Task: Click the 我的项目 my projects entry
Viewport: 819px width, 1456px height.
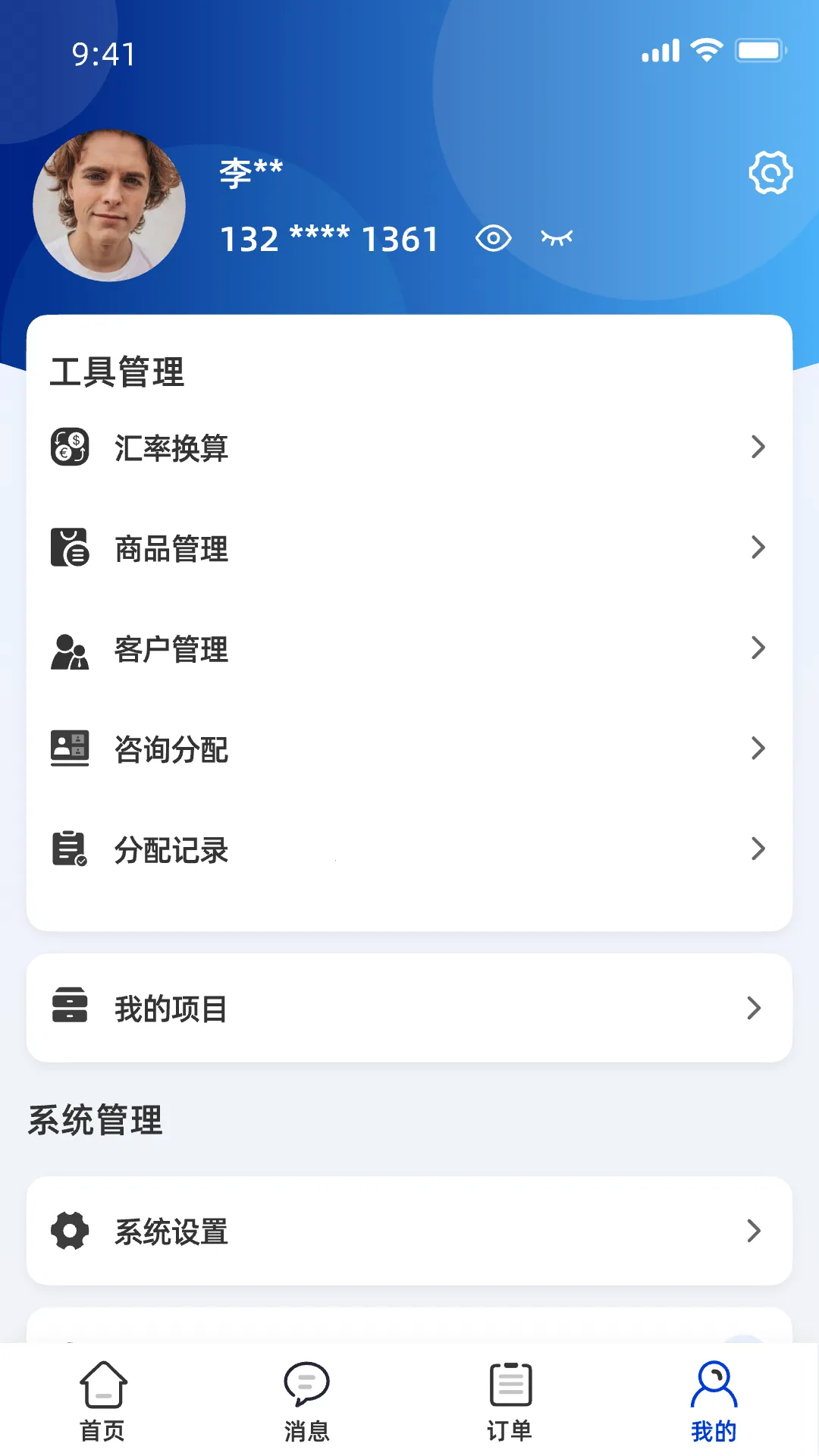Action: tap(170, 1007)
